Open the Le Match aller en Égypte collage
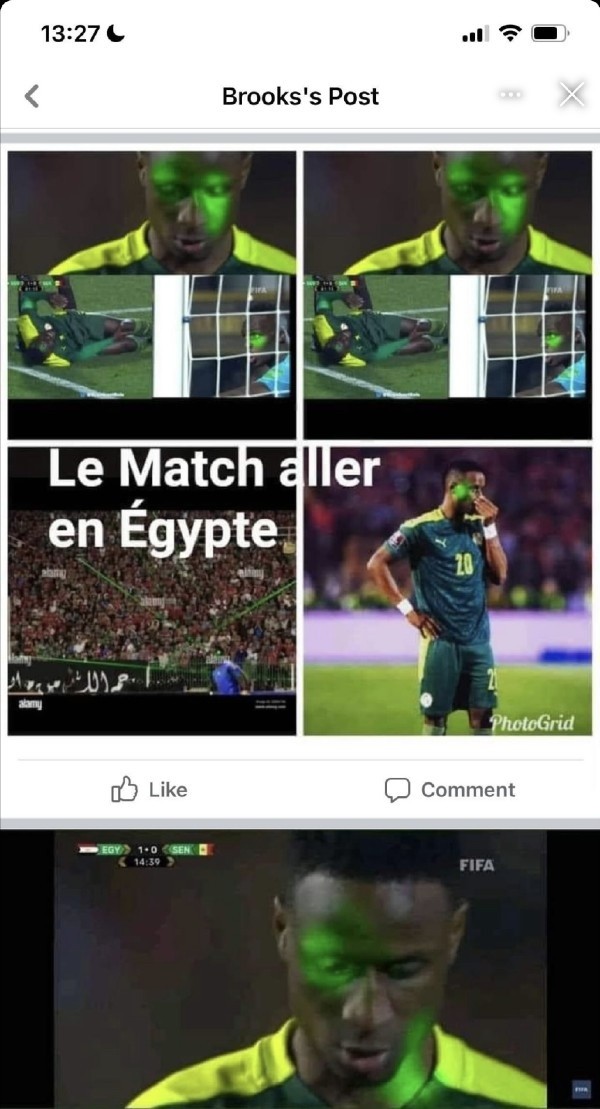 click(x=300, y=443)
